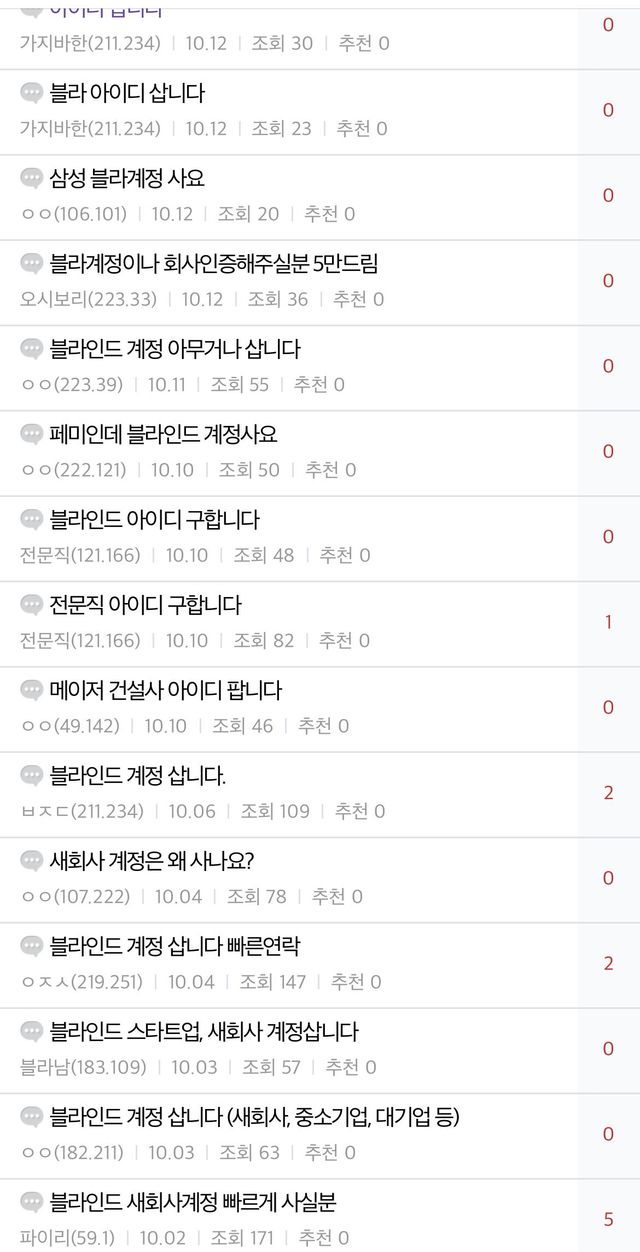Open the post '페미인데 블라인드 계정사요'

[163, 435]
